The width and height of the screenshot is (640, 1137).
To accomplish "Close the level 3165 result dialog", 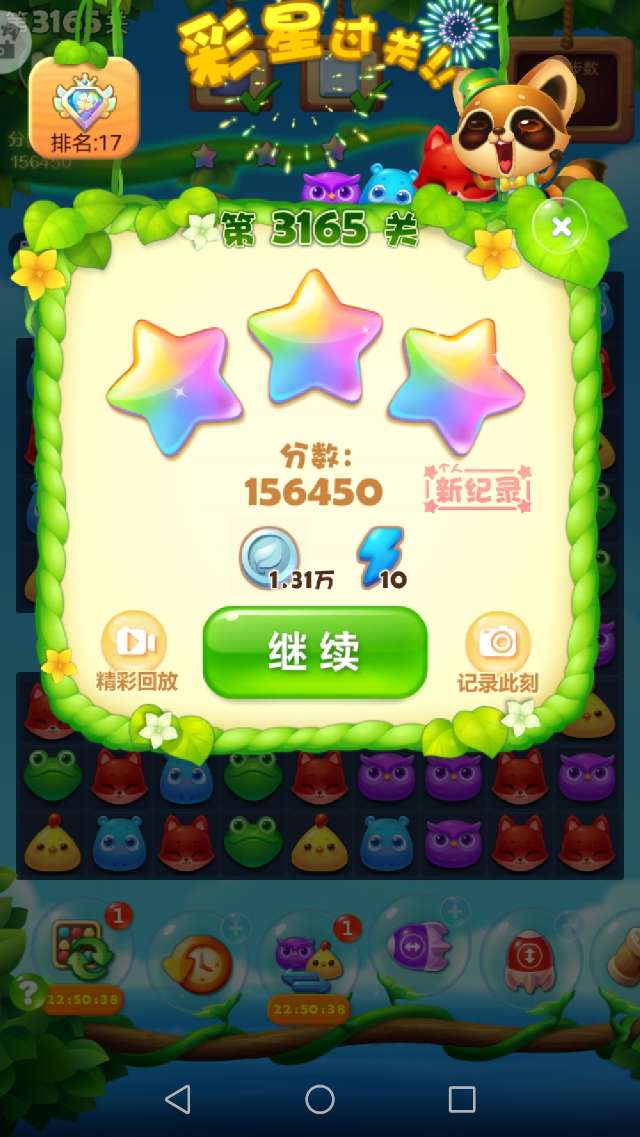I will (562, 227).
